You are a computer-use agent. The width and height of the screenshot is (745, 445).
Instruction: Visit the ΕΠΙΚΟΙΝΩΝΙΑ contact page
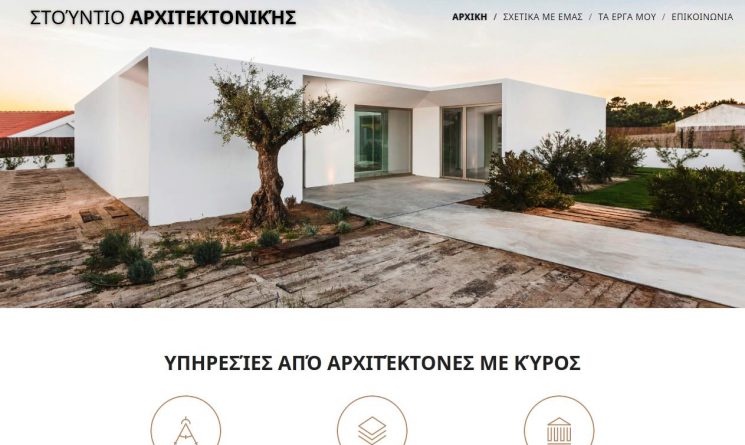click(702, 17)
